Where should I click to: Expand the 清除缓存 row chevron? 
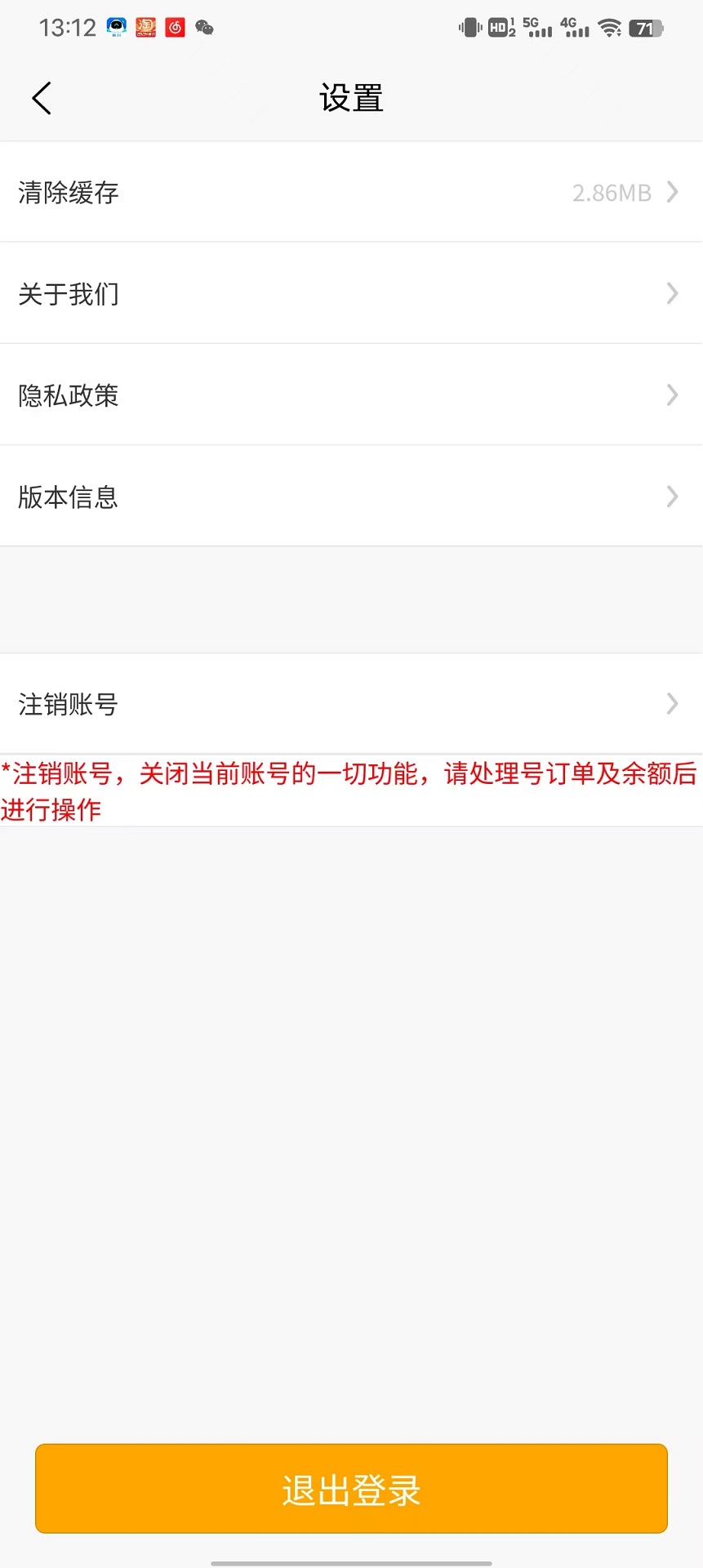[672, 192]
